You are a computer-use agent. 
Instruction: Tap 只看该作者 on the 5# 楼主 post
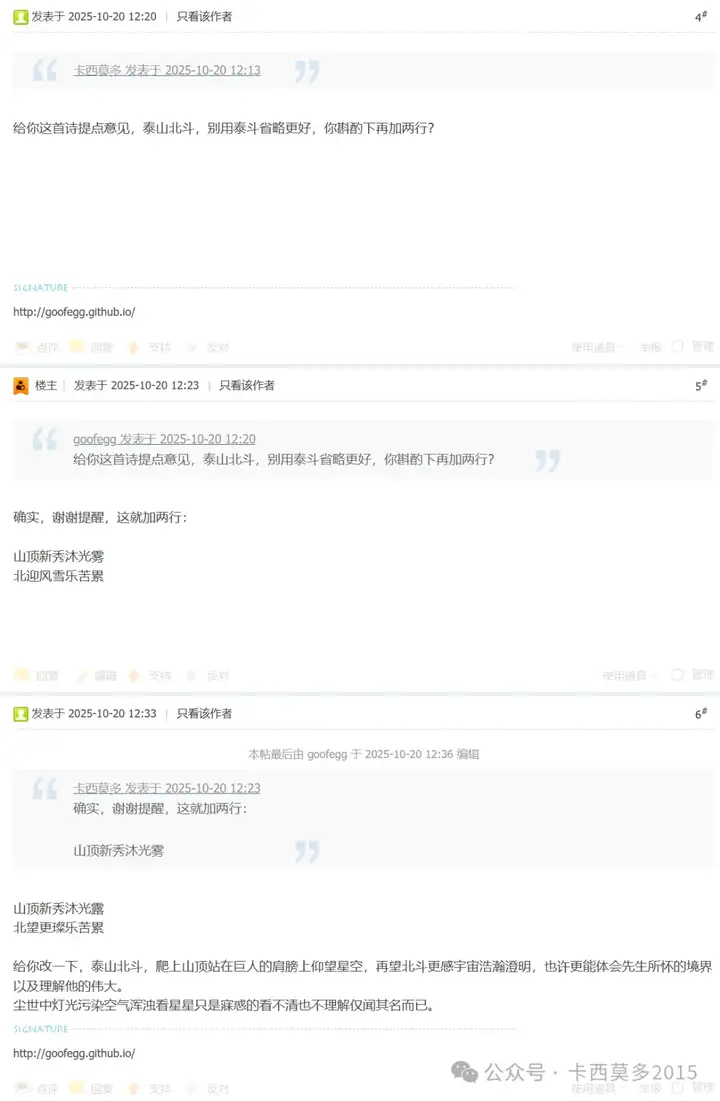click(x=246, y=385)
